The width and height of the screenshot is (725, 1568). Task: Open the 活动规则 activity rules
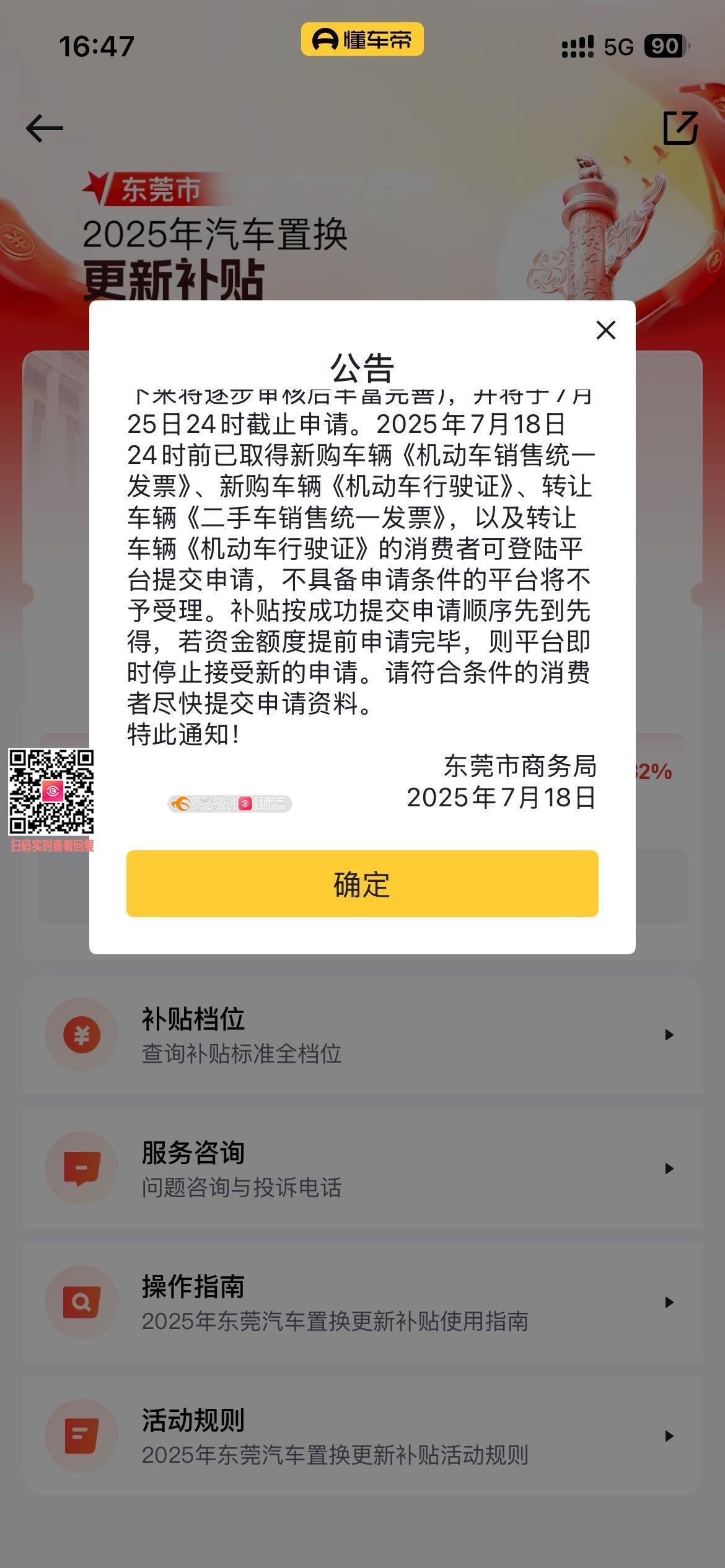362,1436
